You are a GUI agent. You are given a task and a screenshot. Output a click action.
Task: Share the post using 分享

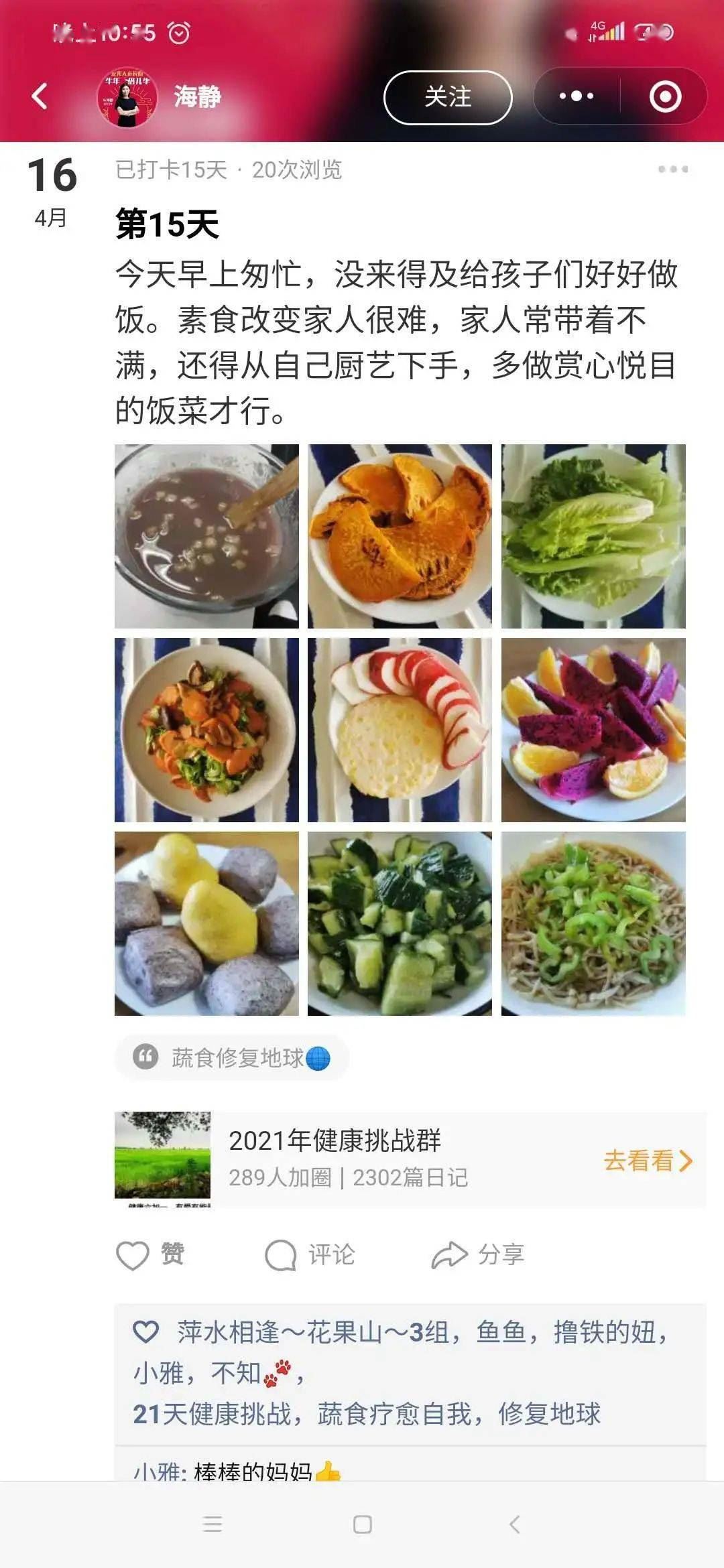(478, 1254)
